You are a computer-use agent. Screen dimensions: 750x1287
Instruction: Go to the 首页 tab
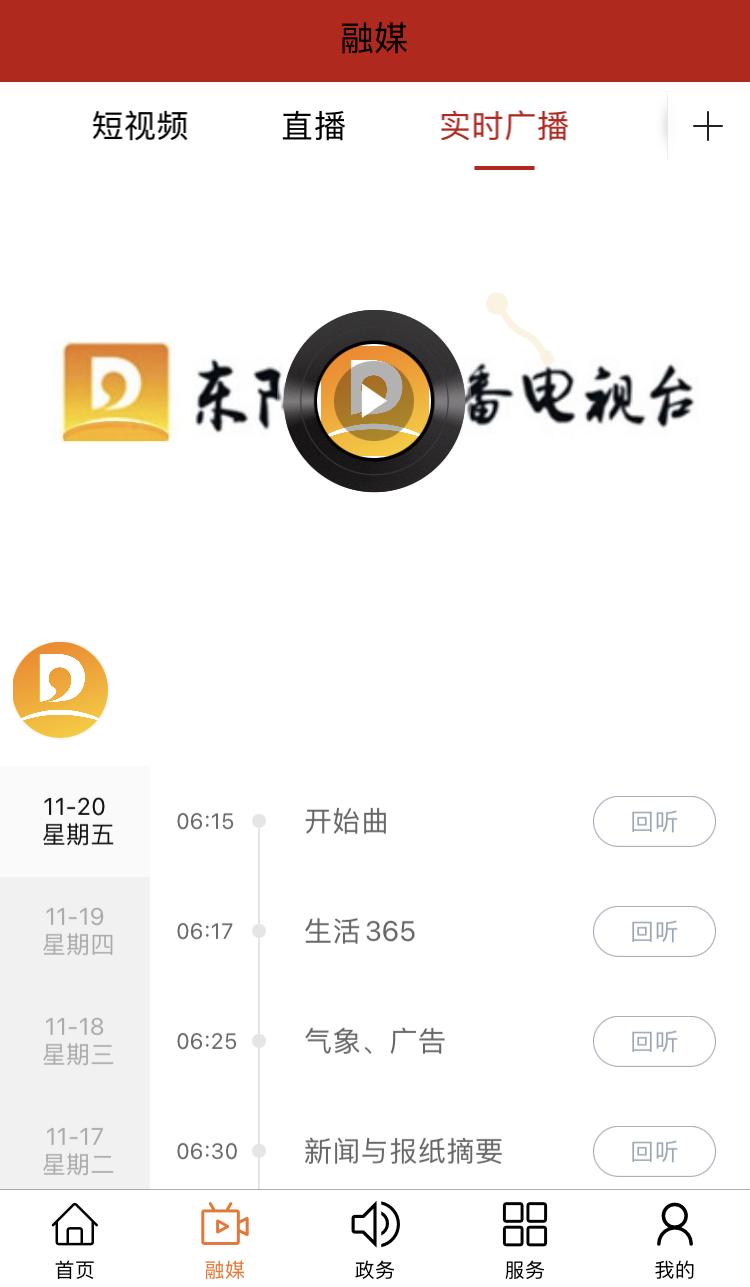coord(75,1240)
